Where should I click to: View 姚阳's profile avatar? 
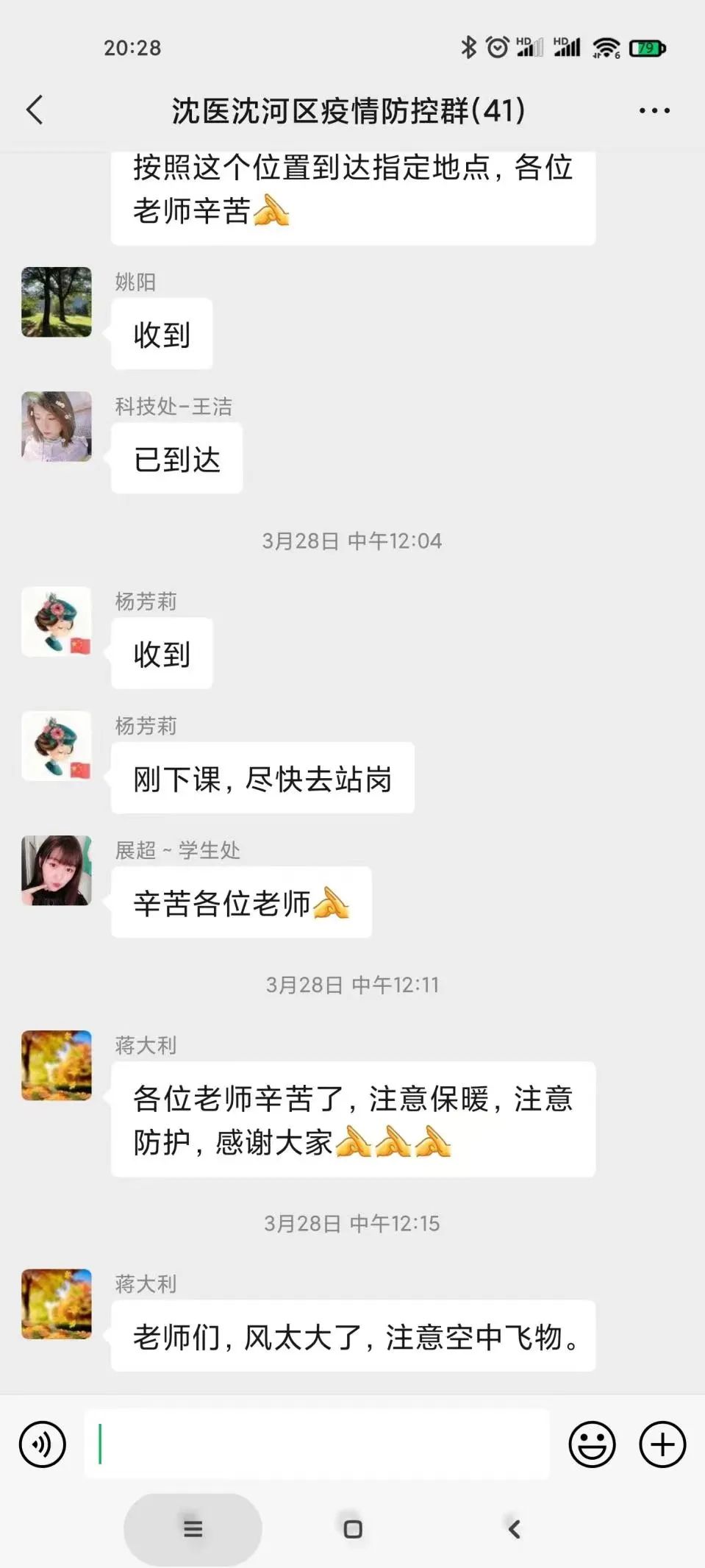coord(57,302)
